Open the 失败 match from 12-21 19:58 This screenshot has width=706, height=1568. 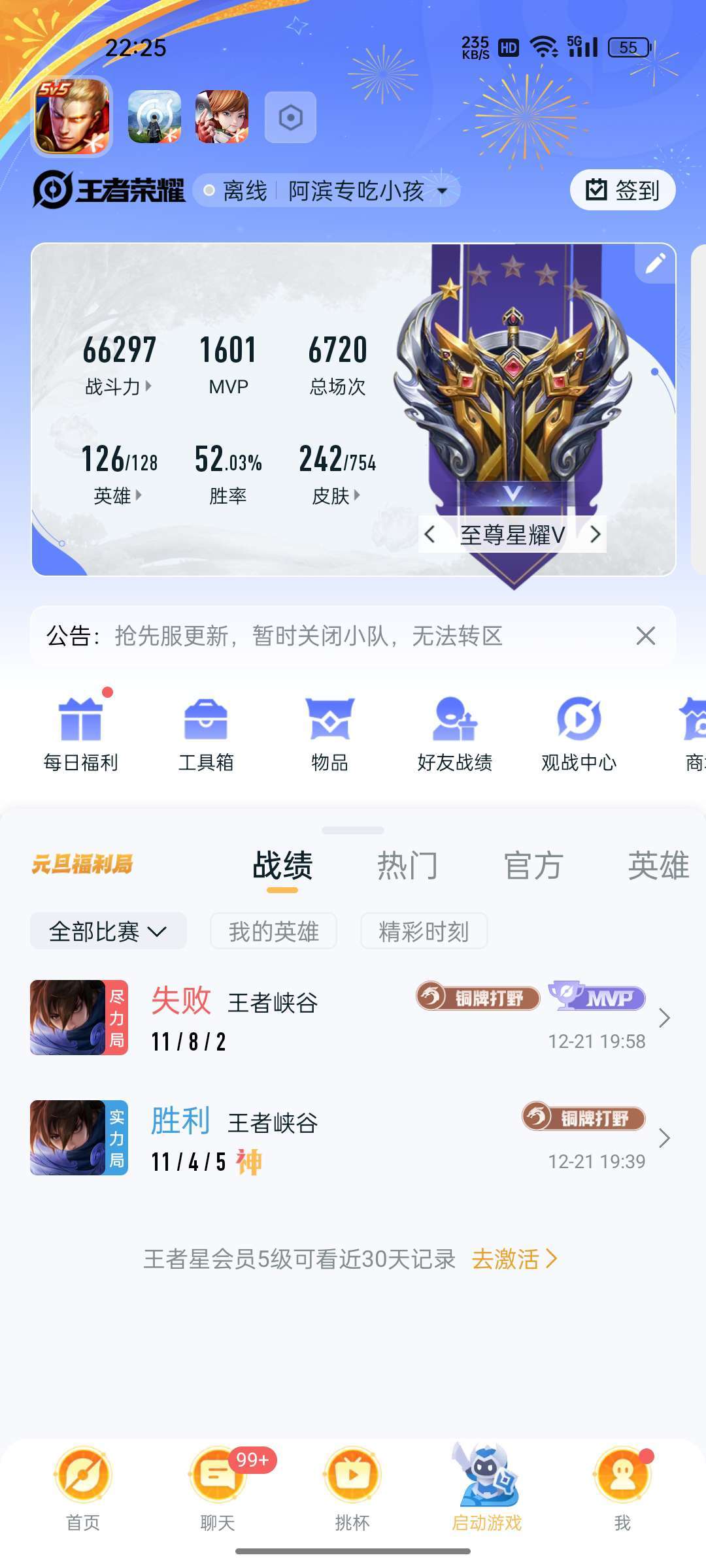pos(353,1018)
